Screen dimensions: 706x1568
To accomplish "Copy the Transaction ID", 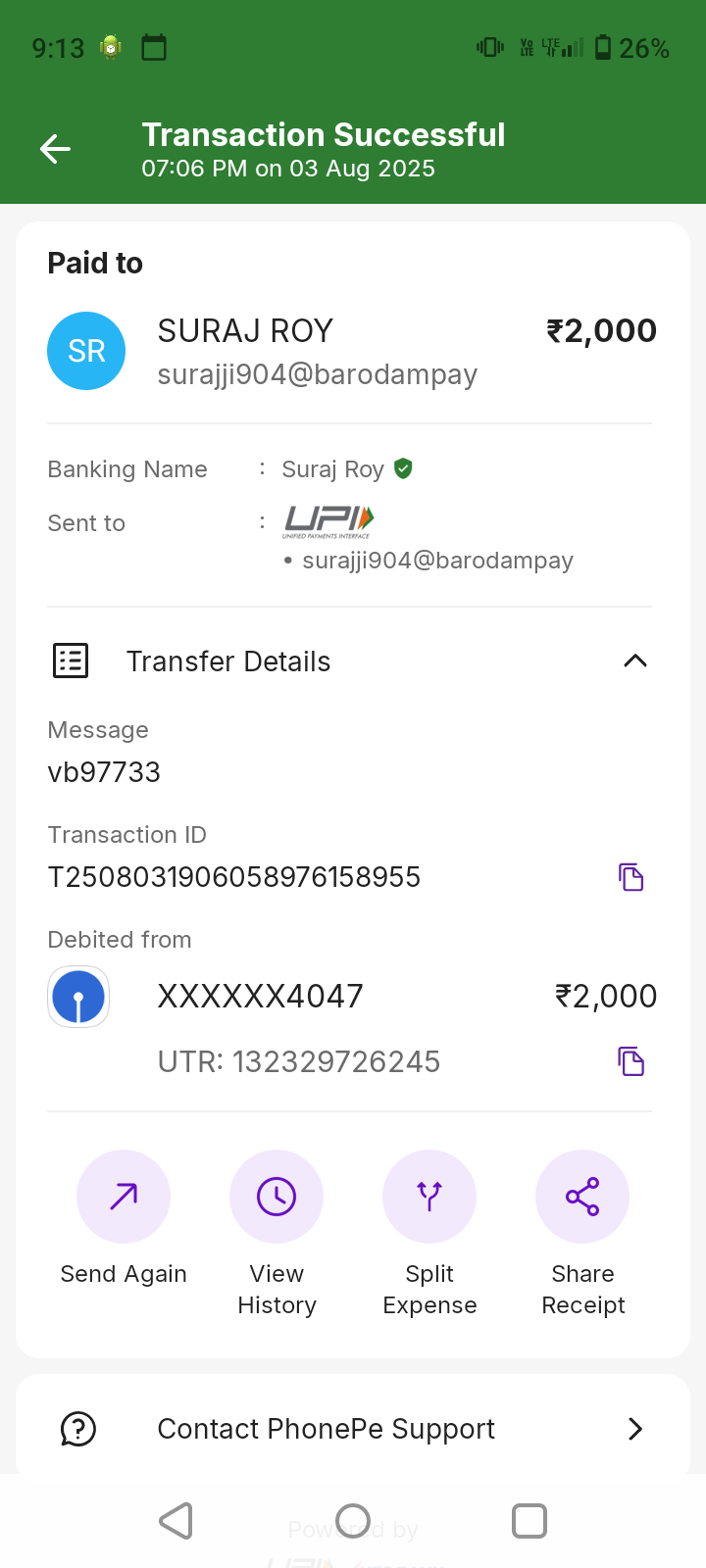I will point(630,877).
